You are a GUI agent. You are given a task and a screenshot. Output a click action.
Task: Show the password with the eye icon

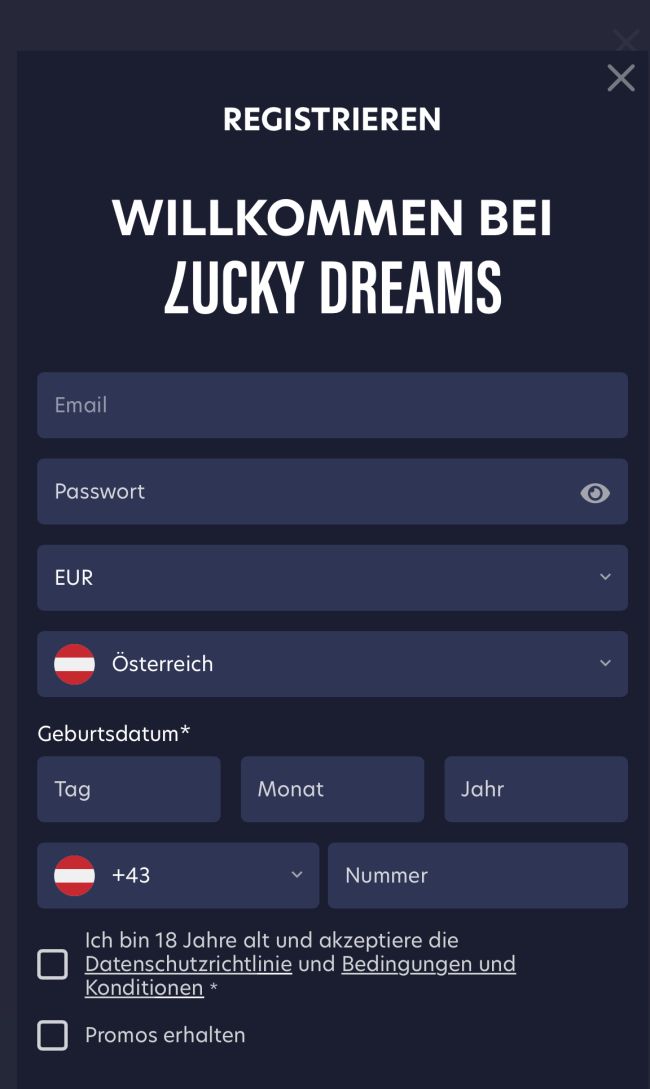coord(595,492)
